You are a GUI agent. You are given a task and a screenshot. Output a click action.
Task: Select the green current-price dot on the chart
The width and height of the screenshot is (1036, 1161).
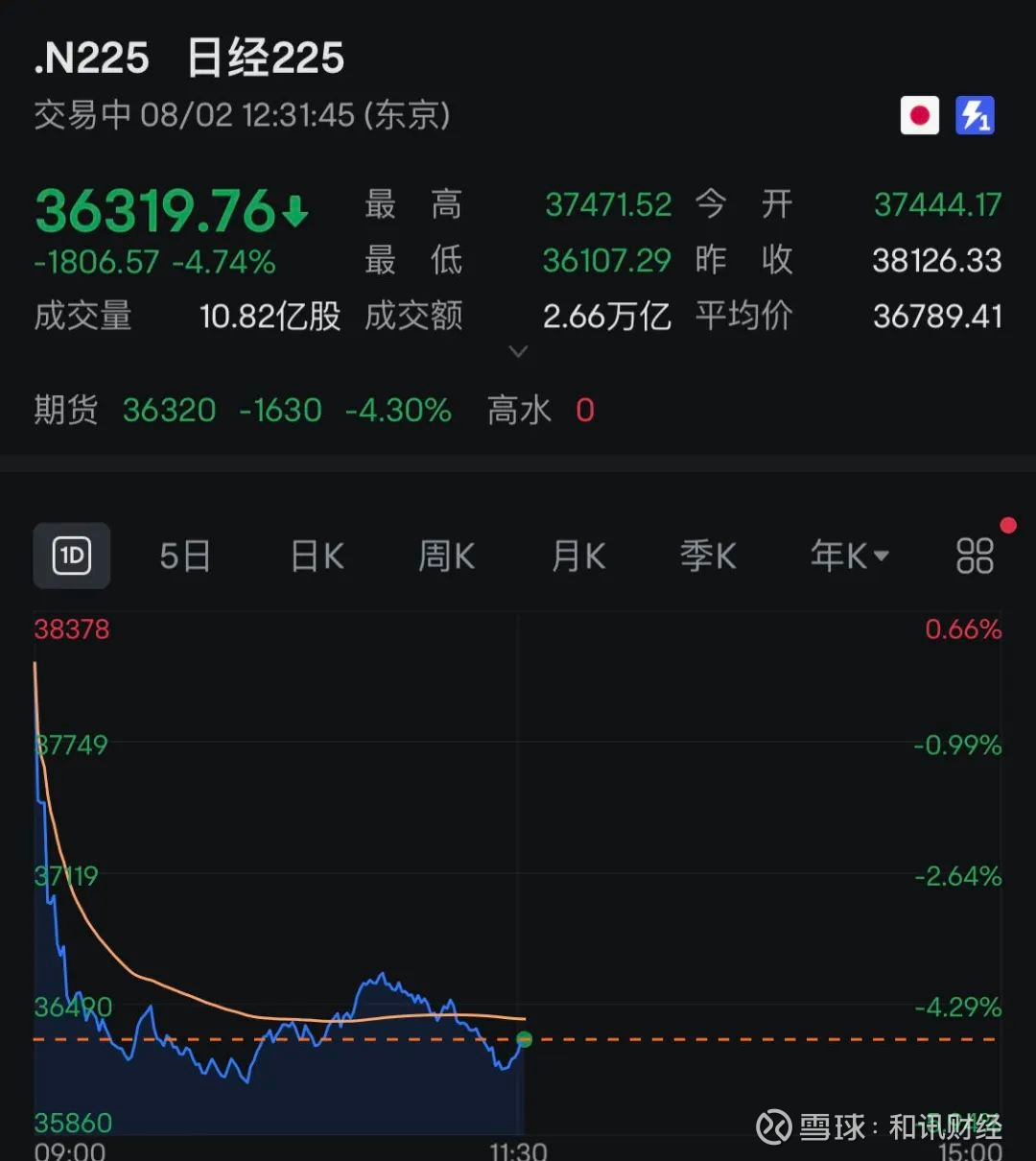526,1040
